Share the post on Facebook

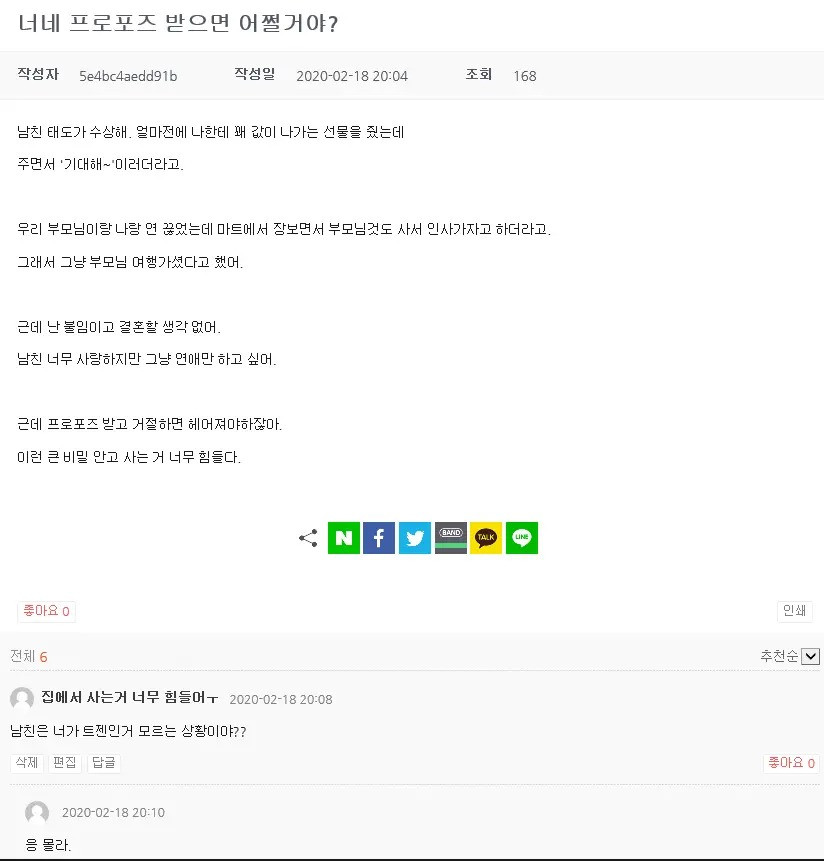[379, 538]
